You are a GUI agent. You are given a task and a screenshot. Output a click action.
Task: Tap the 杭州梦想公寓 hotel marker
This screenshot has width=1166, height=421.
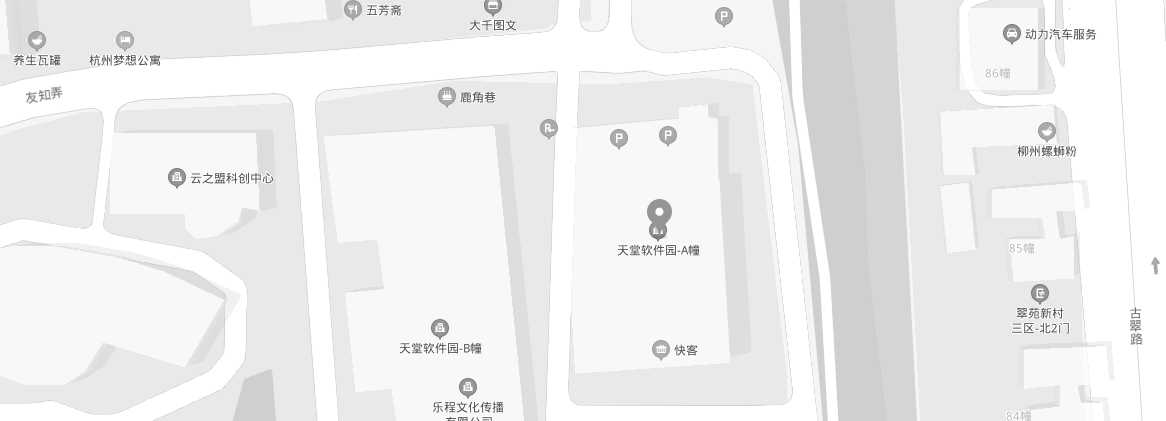tap(125, 41)
